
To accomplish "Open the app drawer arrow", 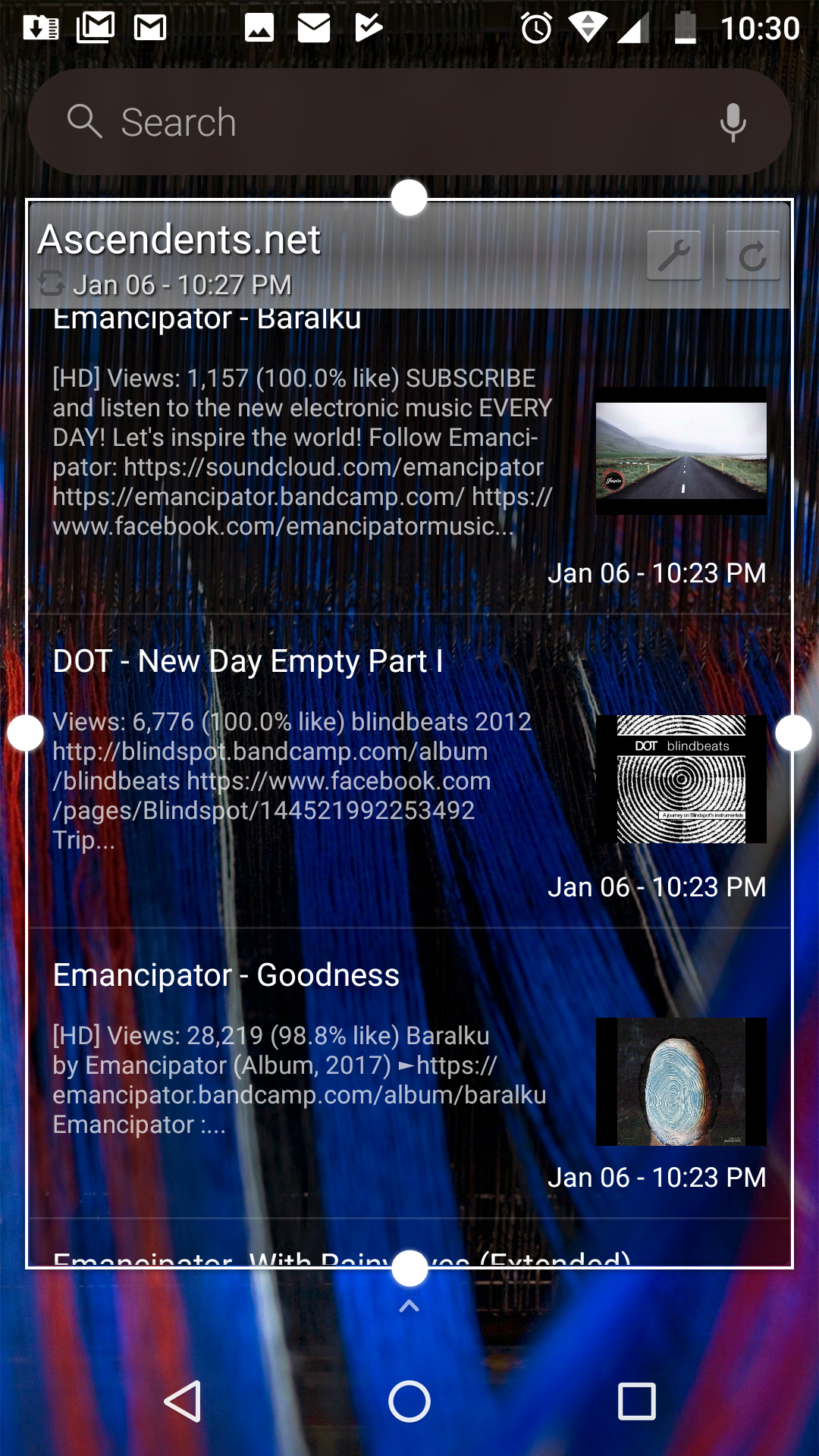I will click(409, 1306).
